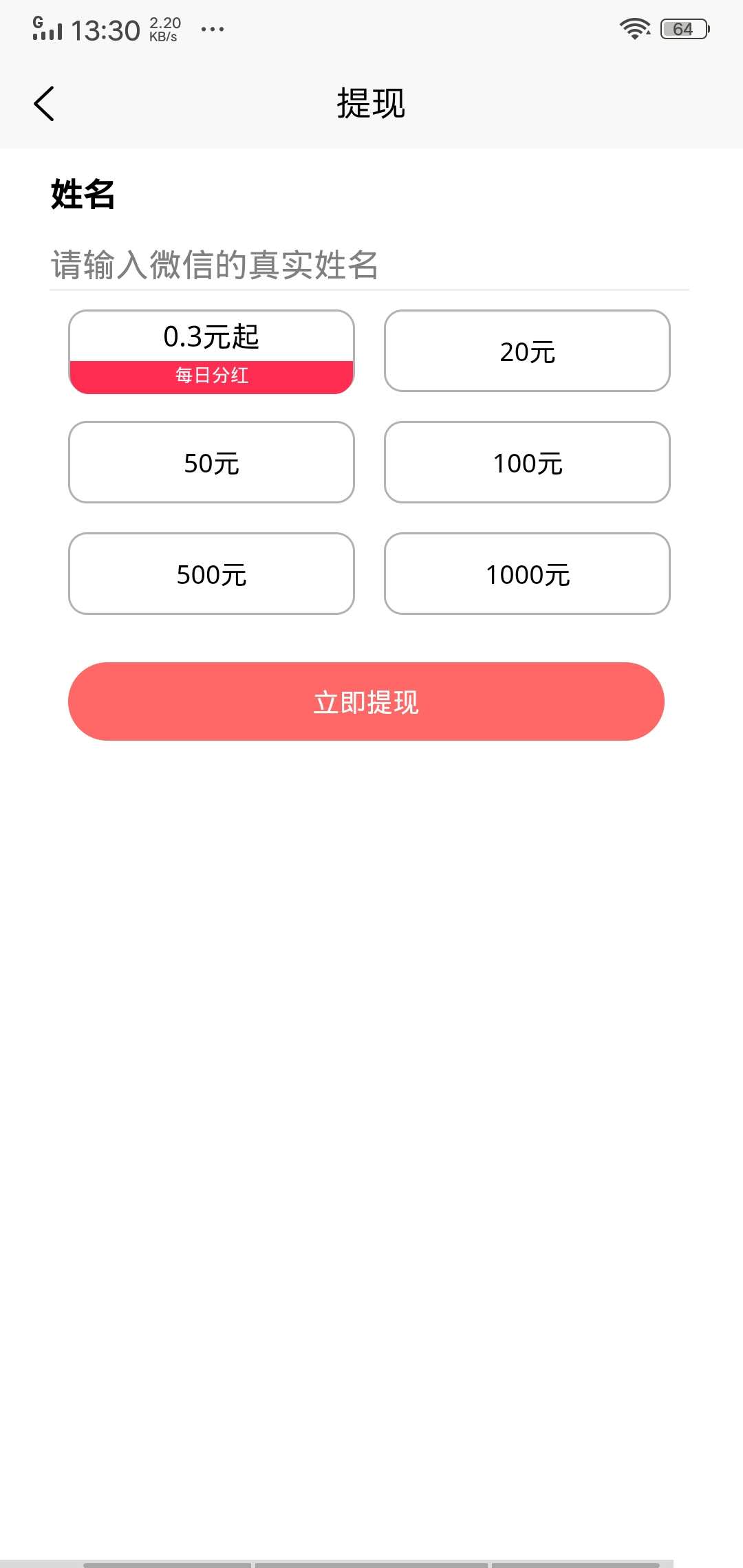Click the 每日分红 red label
Screen dimensions: 743x1568
211,375
